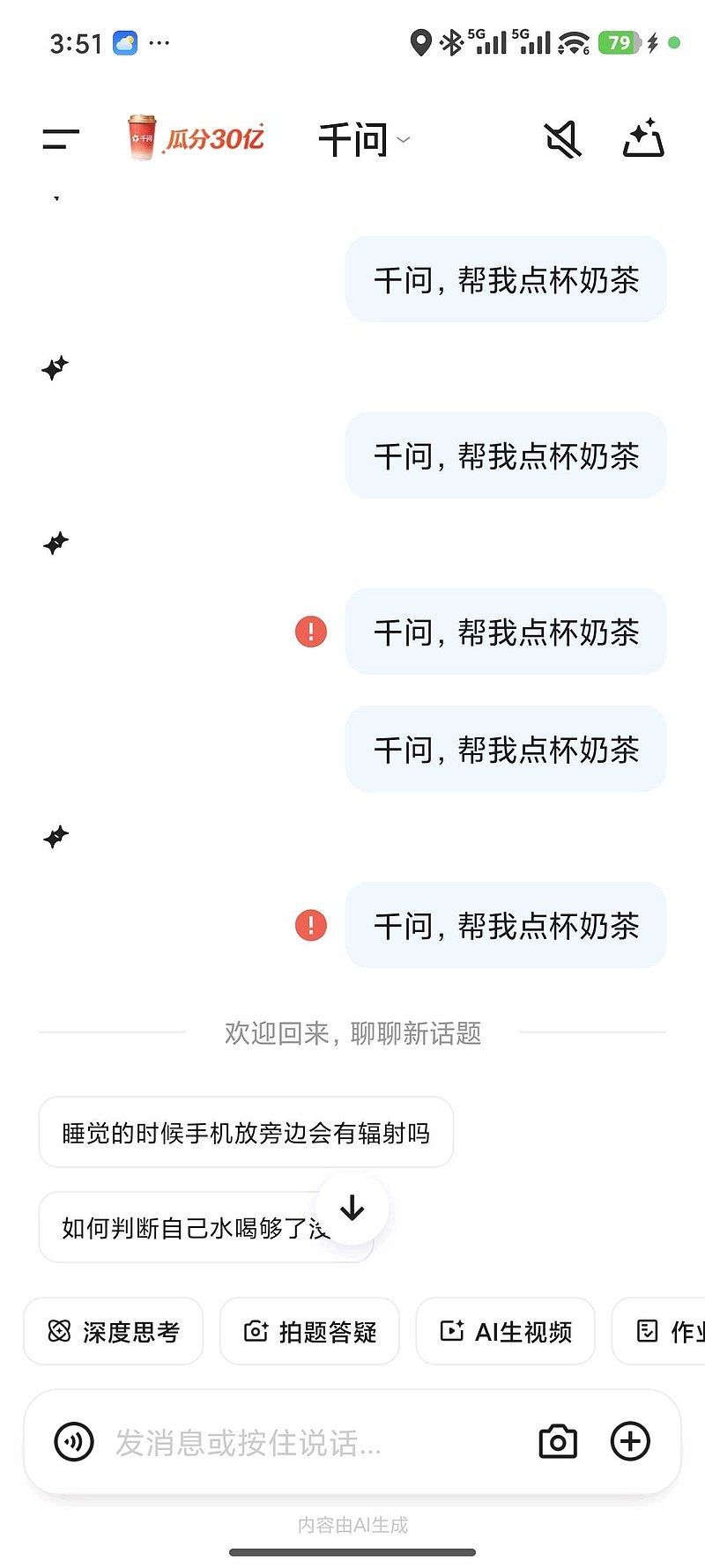This screenshot has height=1568, width=705.
Task: Open the plus attachments menu
Action: click(x=630, y=1442)
